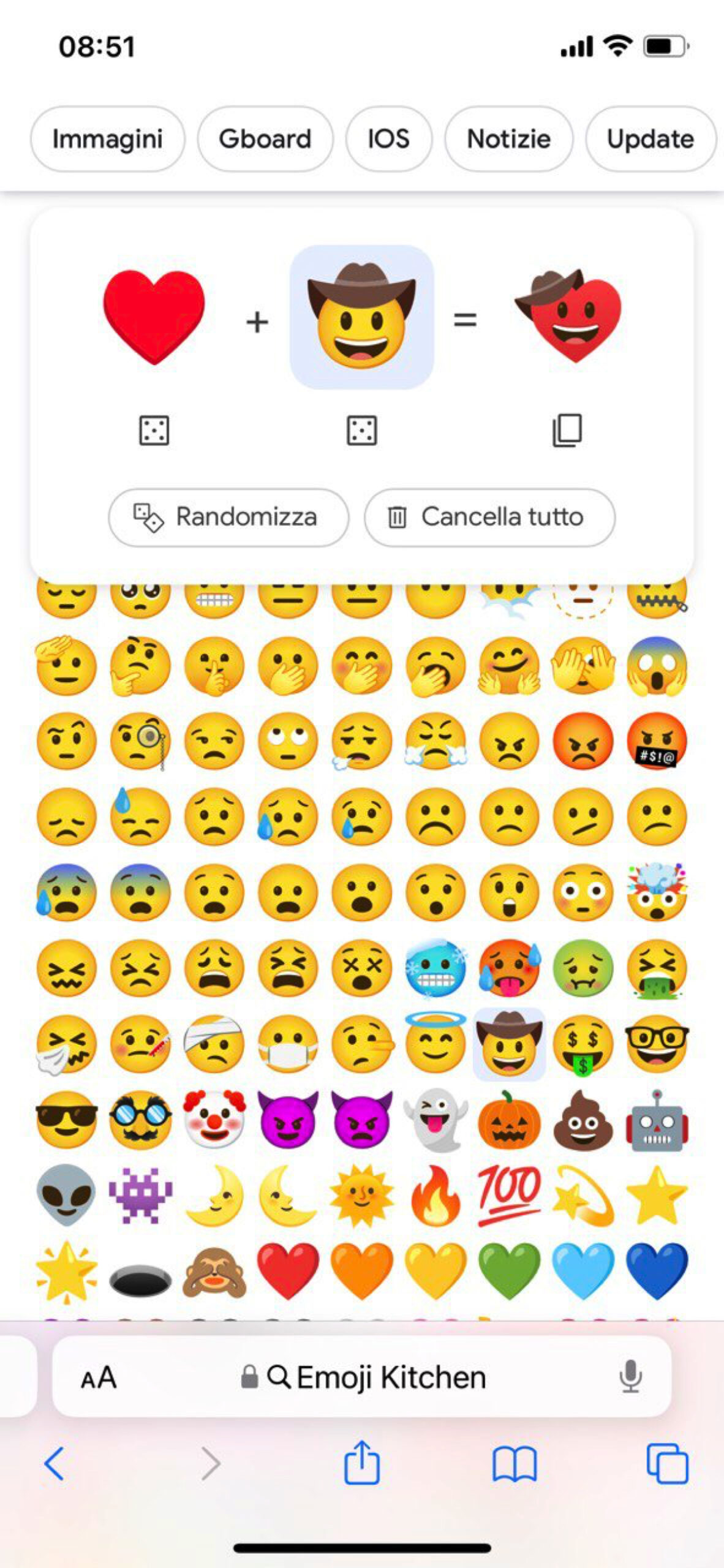Viewport: 724px width, 1568px height.
Task: Select the Immagini filter chip
Action: 107,139
